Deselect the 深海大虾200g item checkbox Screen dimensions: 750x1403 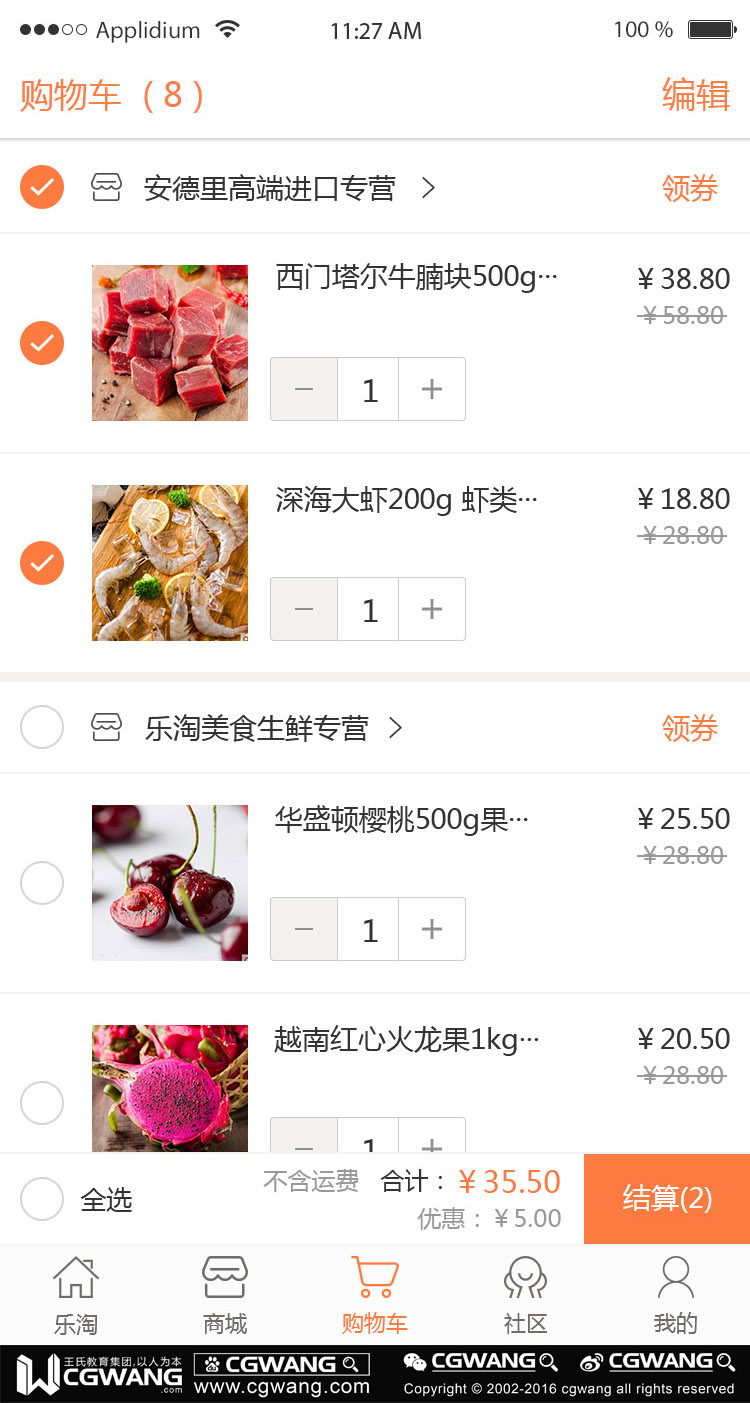tap(41, 562)
